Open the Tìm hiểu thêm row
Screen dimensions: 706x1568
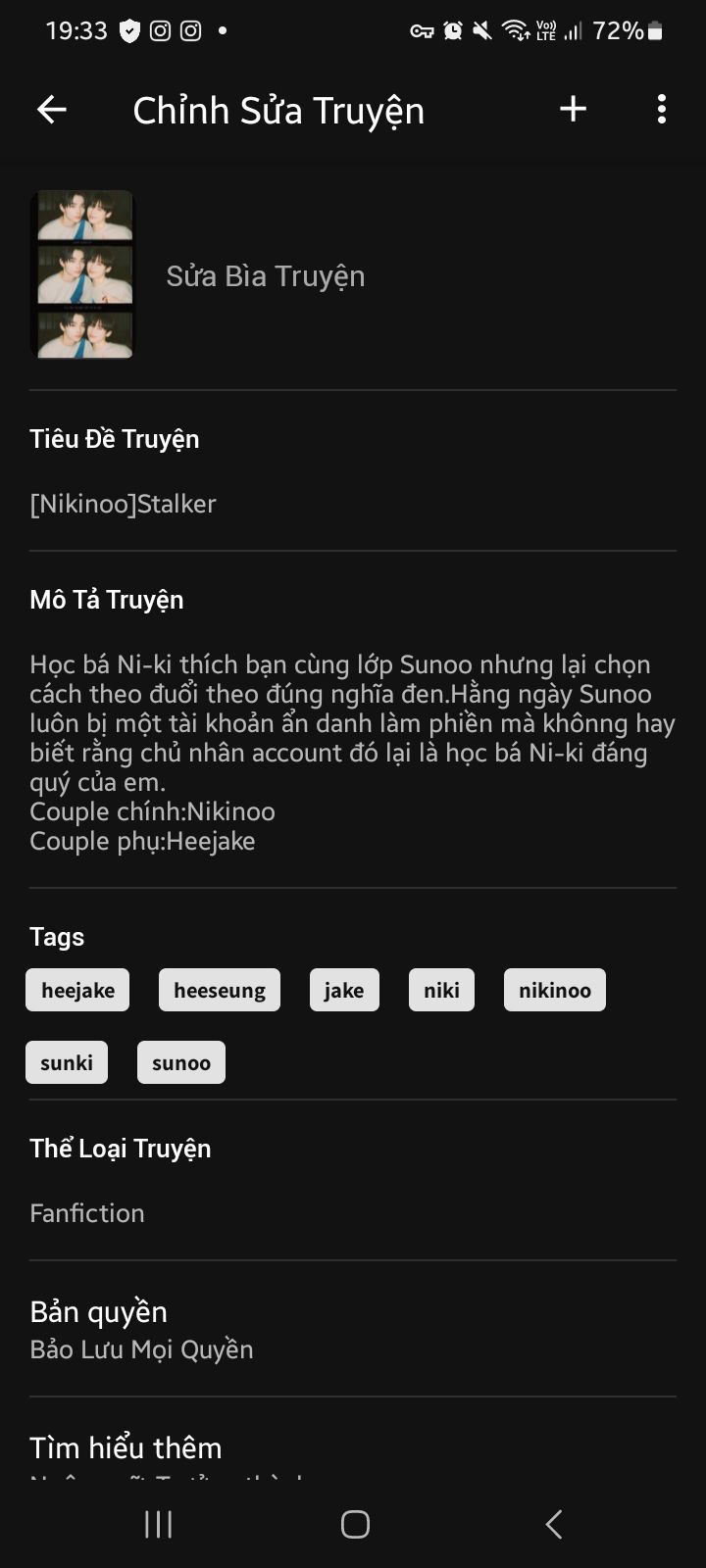coord(126,1448)
